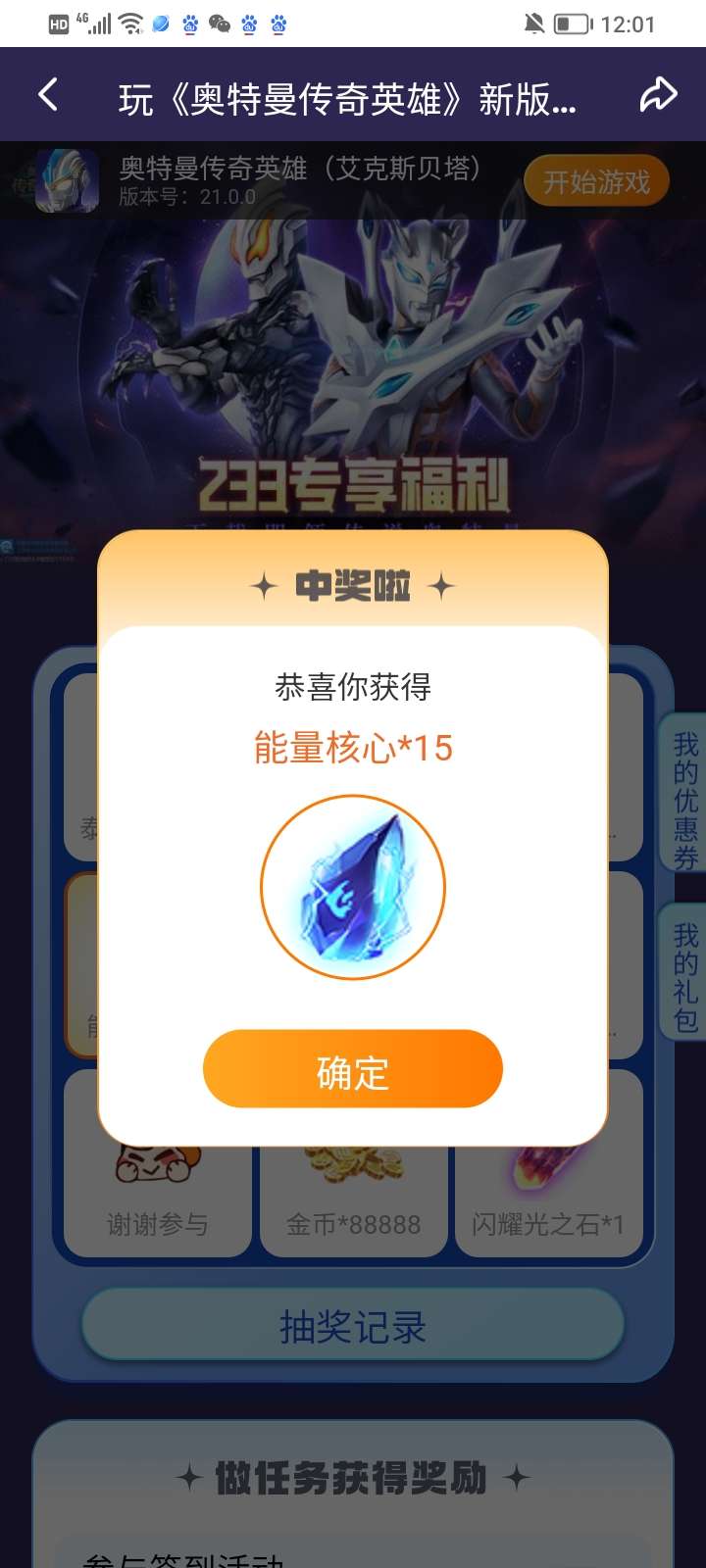
Task: Open 抽奖记录 lottery history
Action: coord(352,1327)
